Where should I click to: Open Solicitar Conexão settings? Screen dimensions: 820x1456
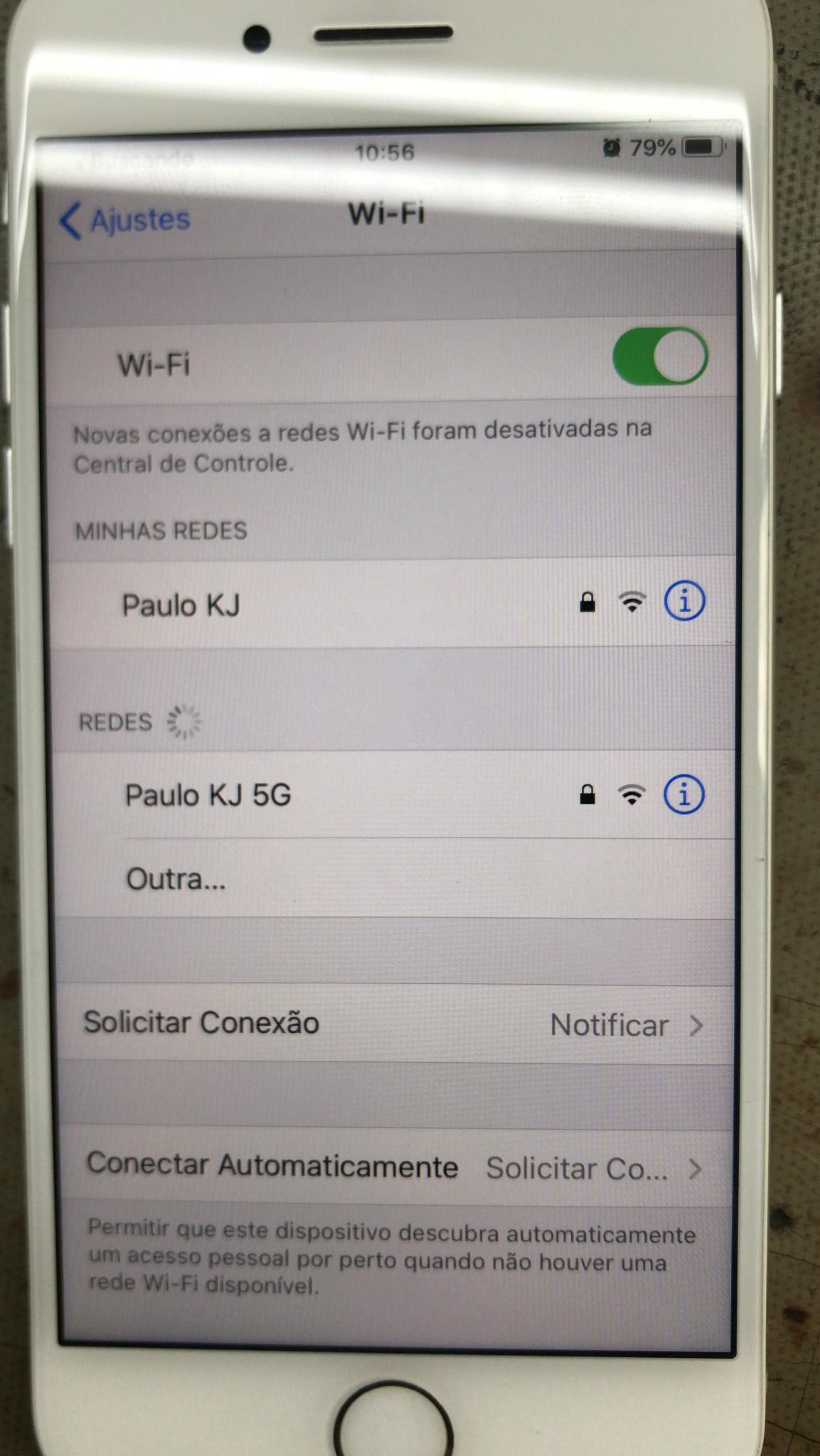[x=395, y=1024]
